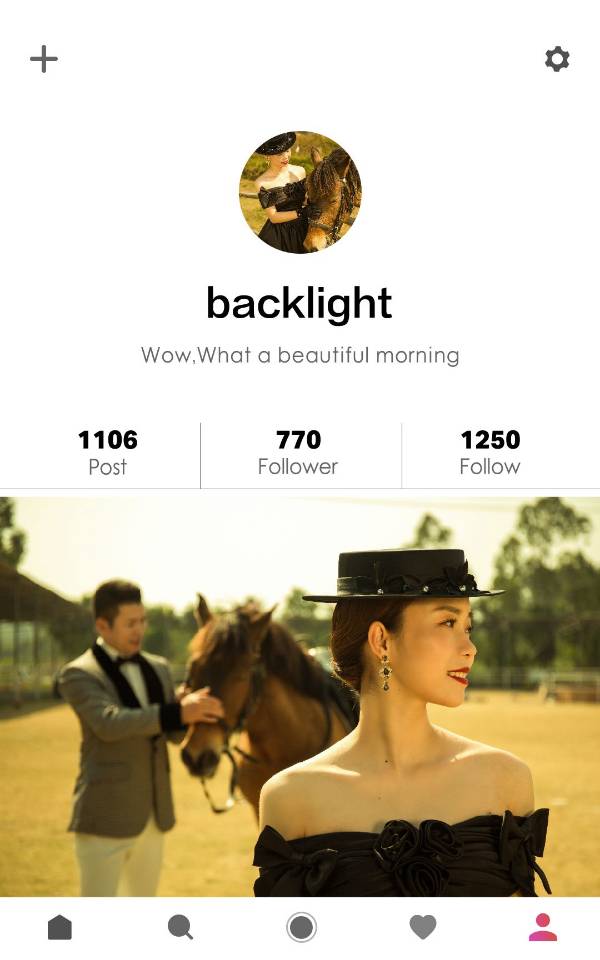Switch to the Search tab
The width and height of the screenshot is (600, 960).
click(x=180, y=927)
